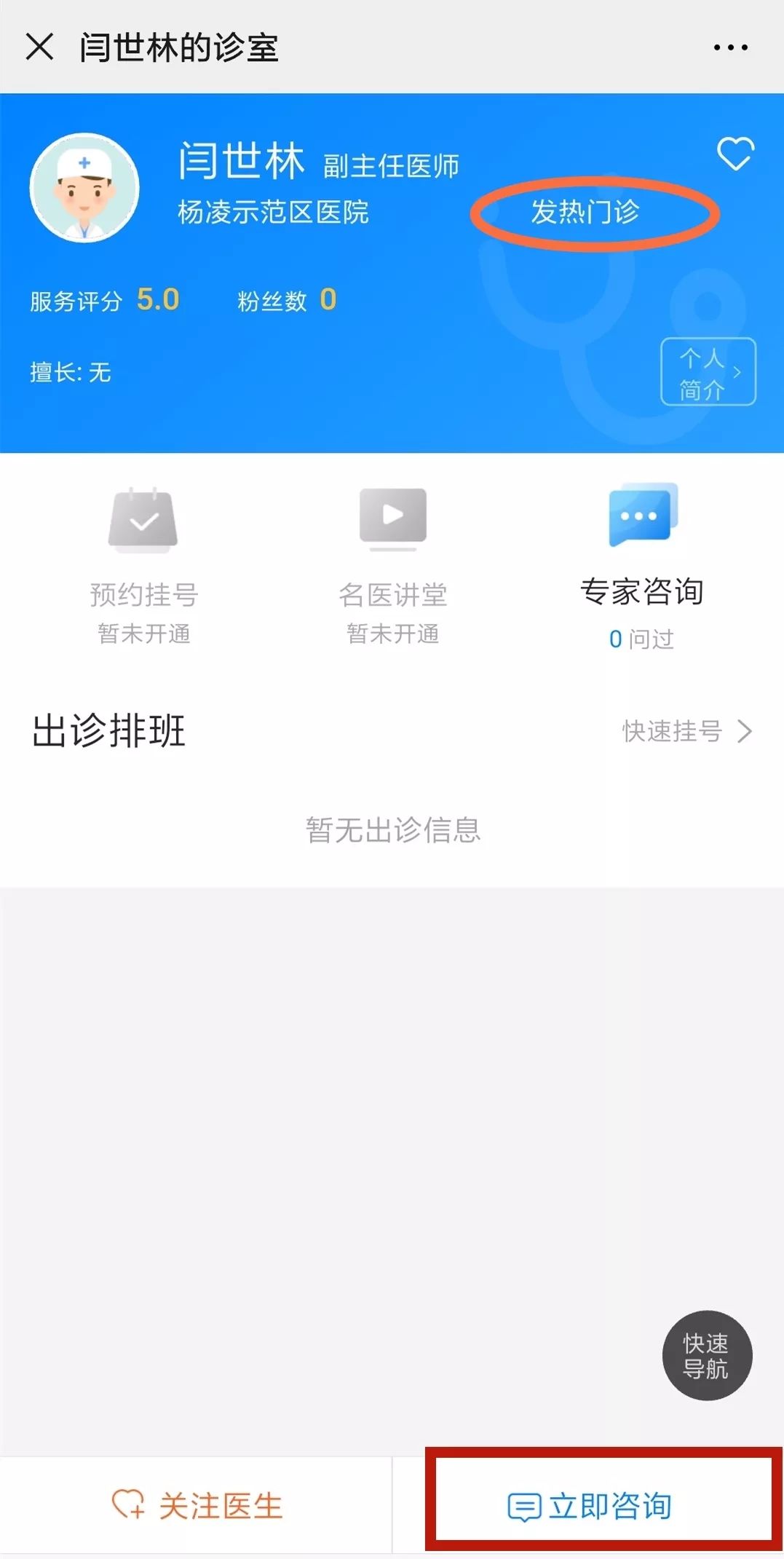The width and height of the screenshot is (784, 1559).
Task: Tap the doctor's avatar picture
Action: coord(84,188)
